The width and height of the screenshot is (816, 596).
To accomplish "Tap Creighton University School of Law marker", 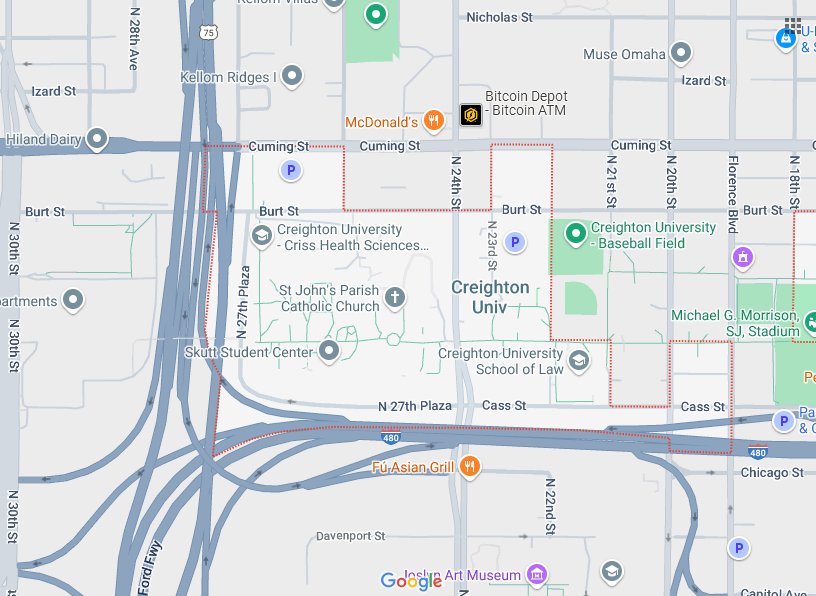I will pos(578,360).
